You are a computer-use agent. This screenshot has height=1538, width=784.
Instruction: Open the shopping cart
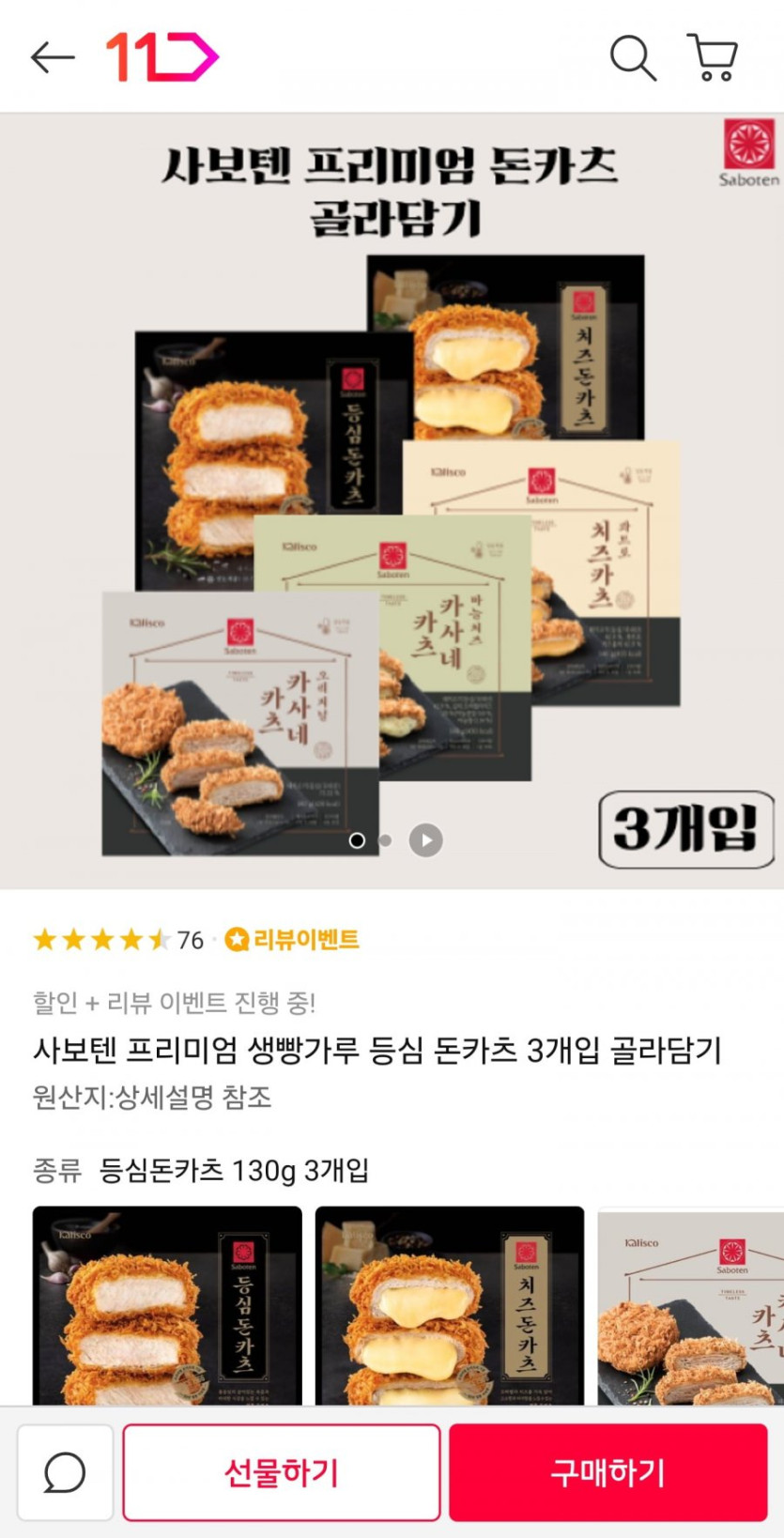(714, 57)
